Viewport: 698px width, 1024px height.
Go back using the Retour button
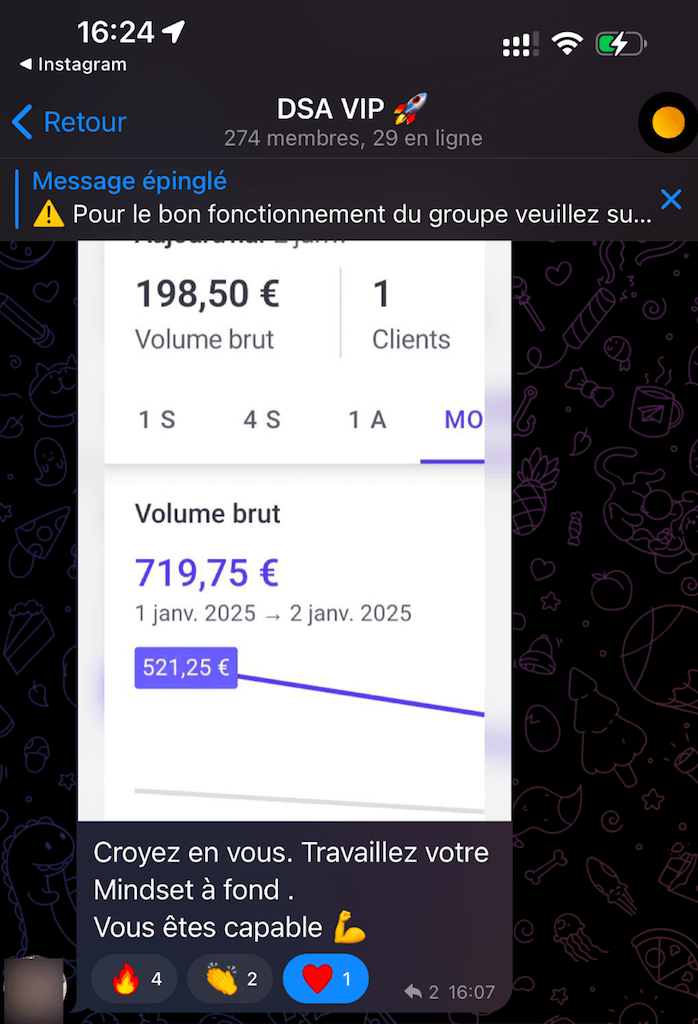pos(69,122)
